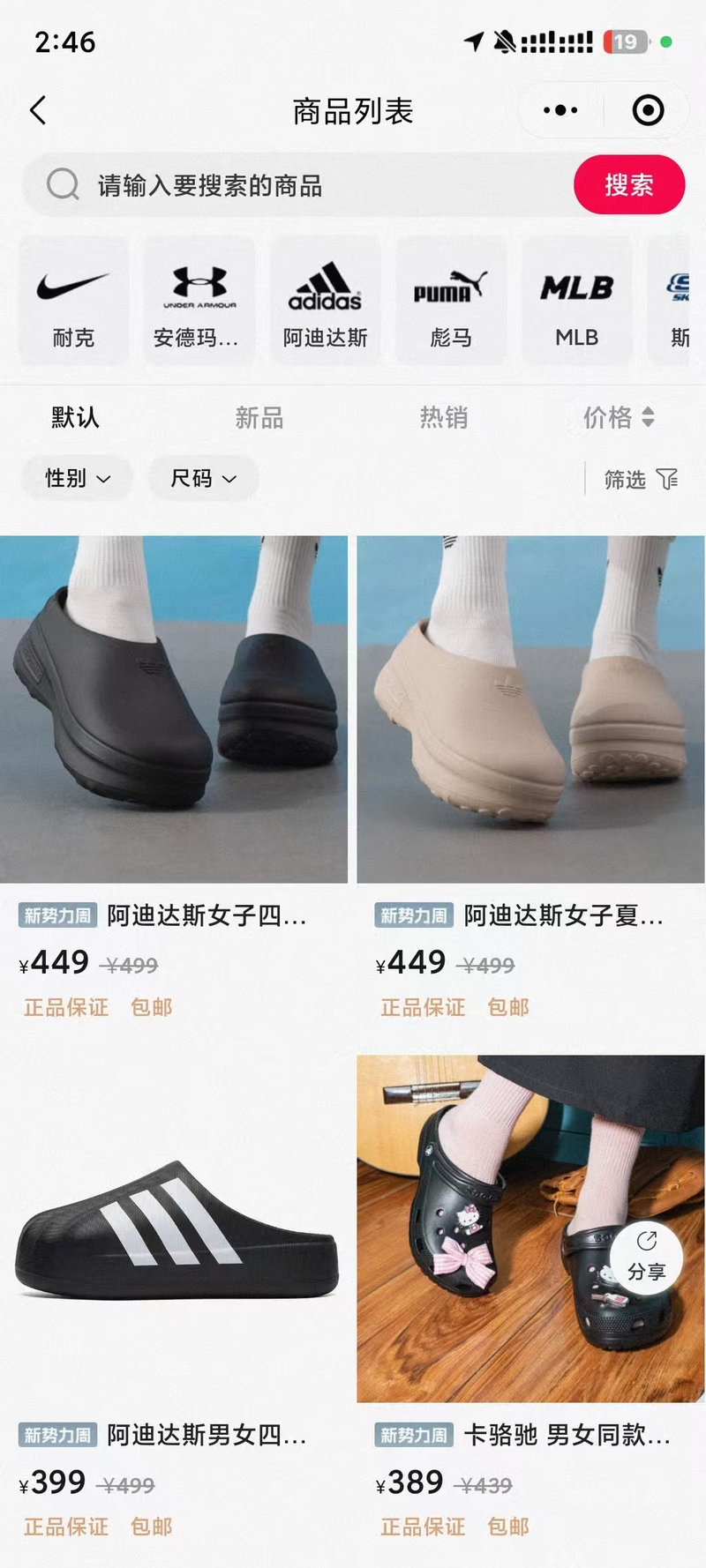Tap the red 搜索 button
706x1568 pixels.
click(628, 185)
